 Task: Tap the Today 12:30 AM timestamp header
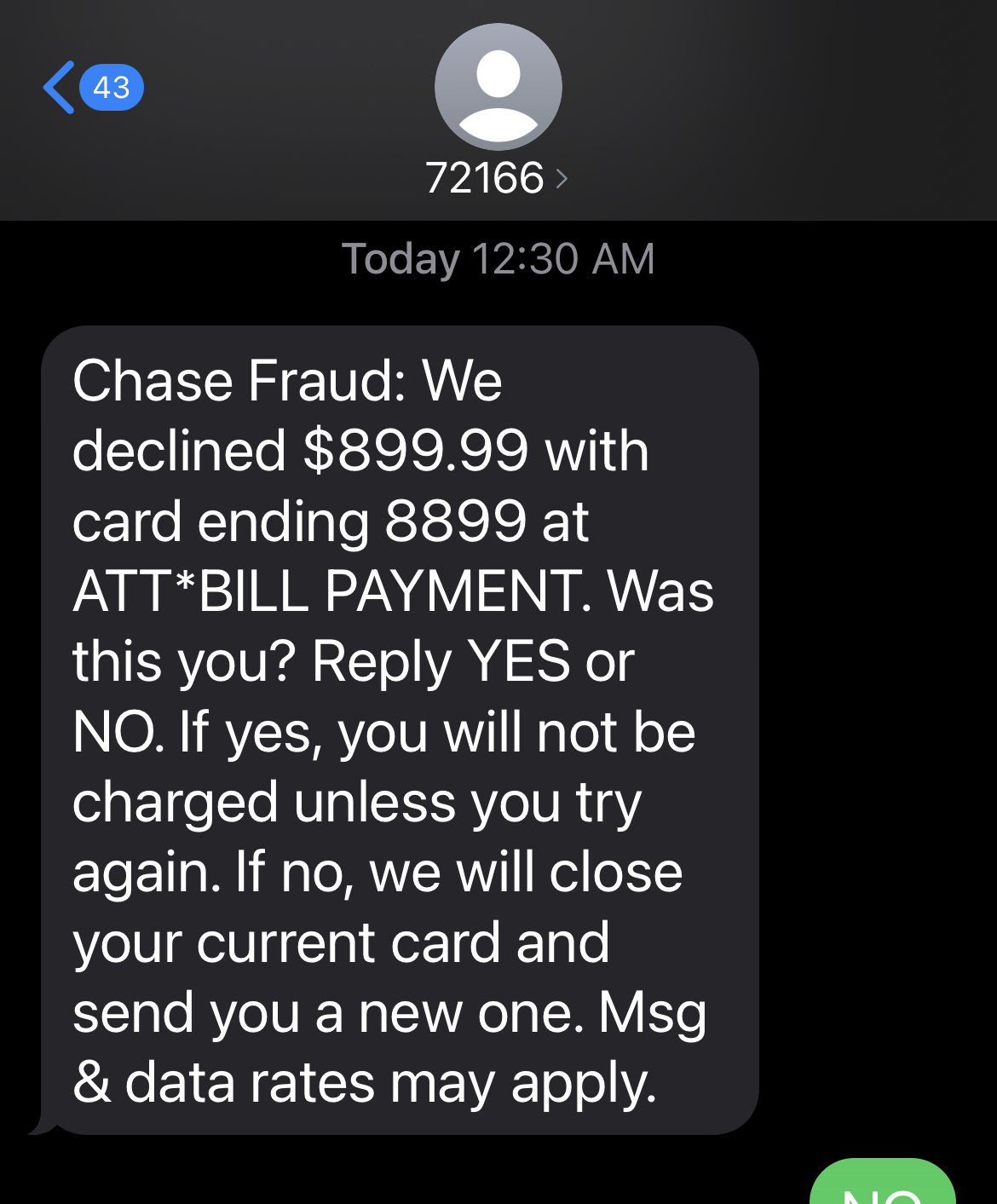pyautogui.click(x=498, y=259)
